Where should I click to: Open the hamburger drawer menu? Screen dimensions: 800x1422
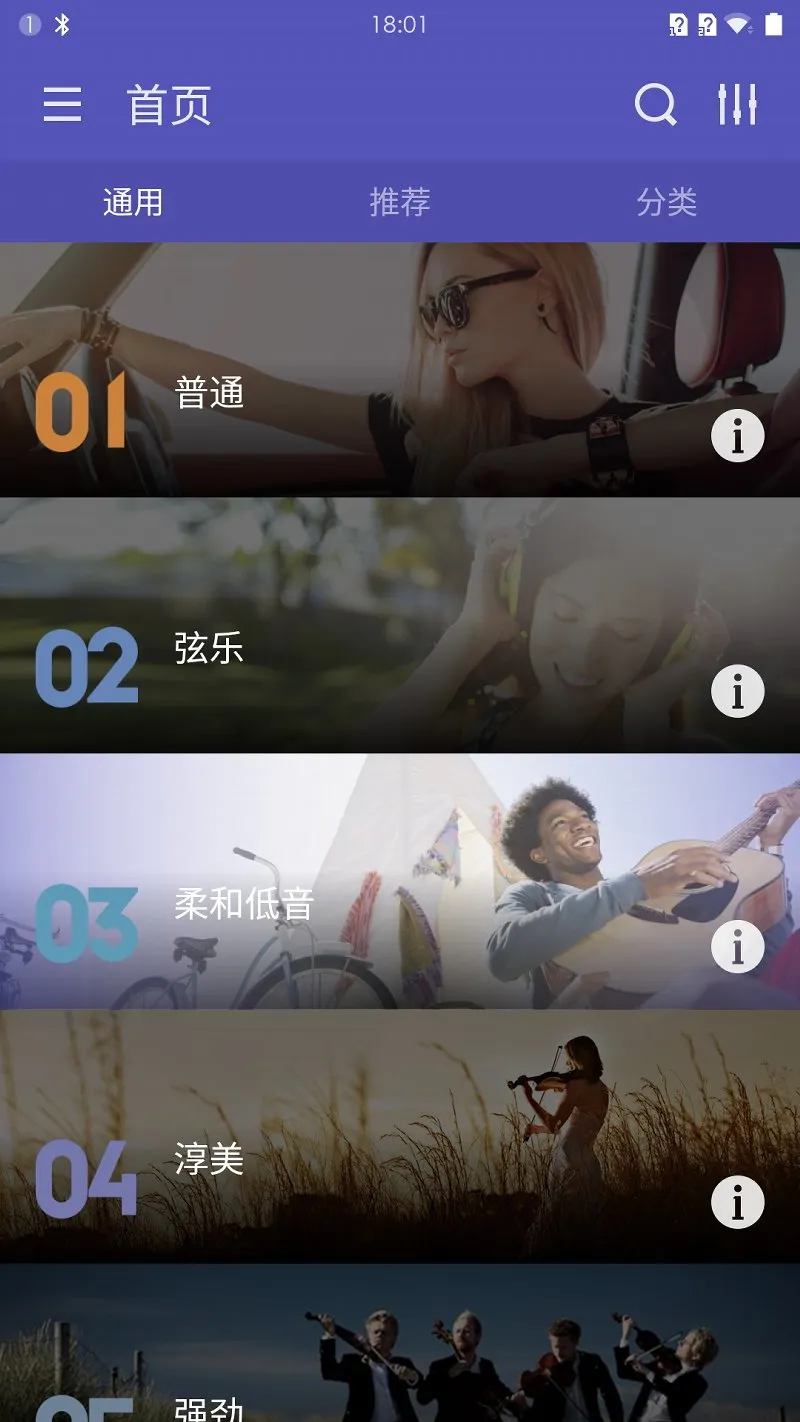coord(62,104)
